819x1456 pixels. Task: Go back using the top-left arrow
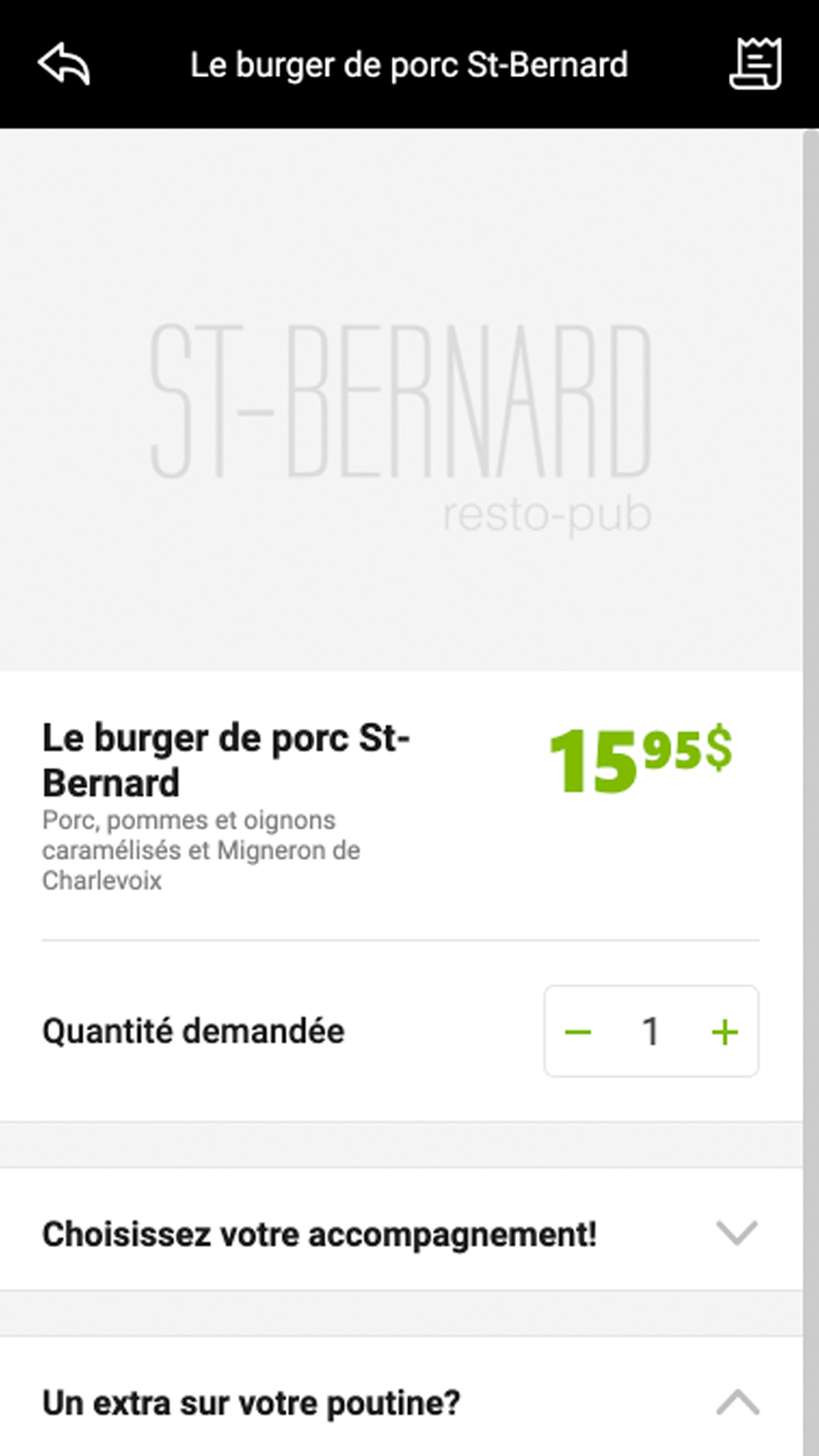click(x=64, y=64)
